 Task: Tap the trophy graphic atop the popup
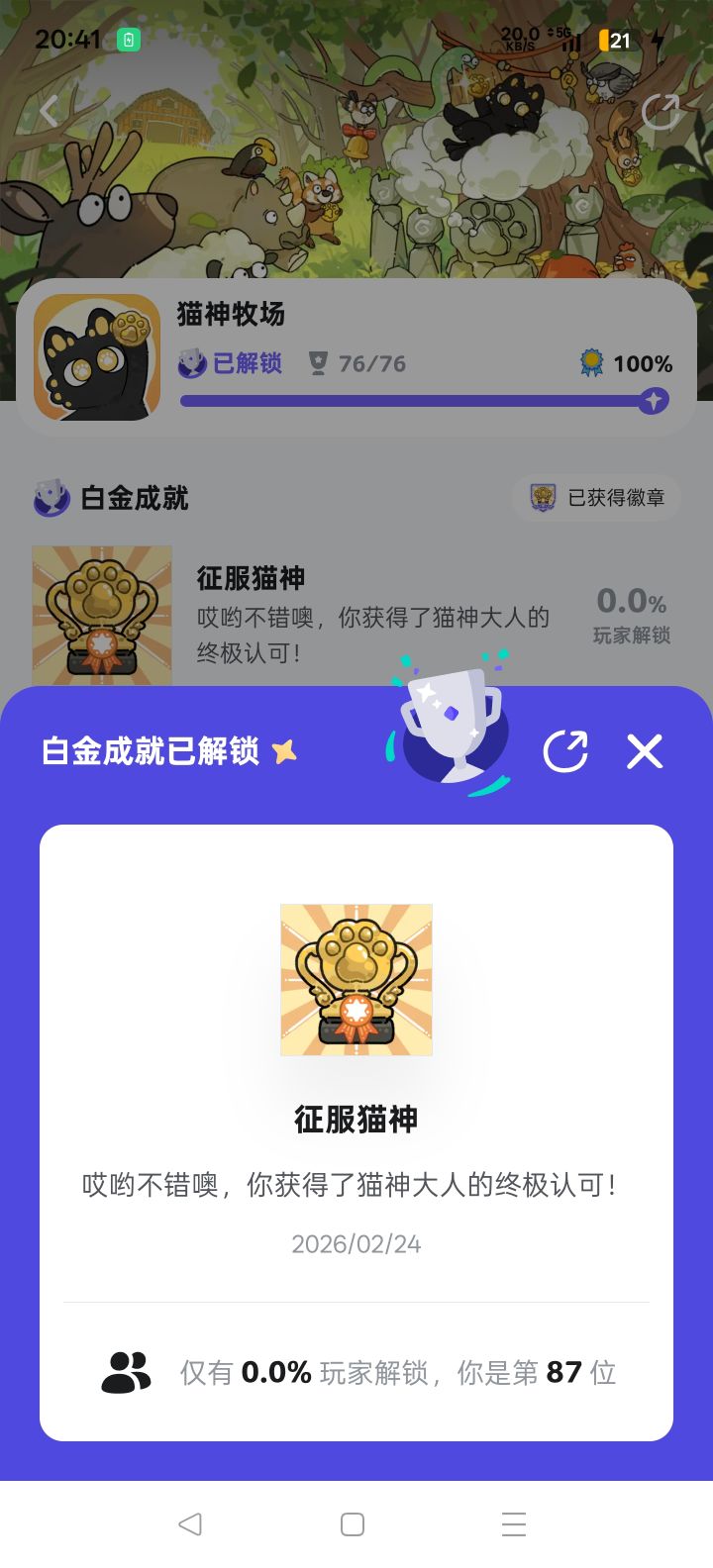click(x=451, y=733)
